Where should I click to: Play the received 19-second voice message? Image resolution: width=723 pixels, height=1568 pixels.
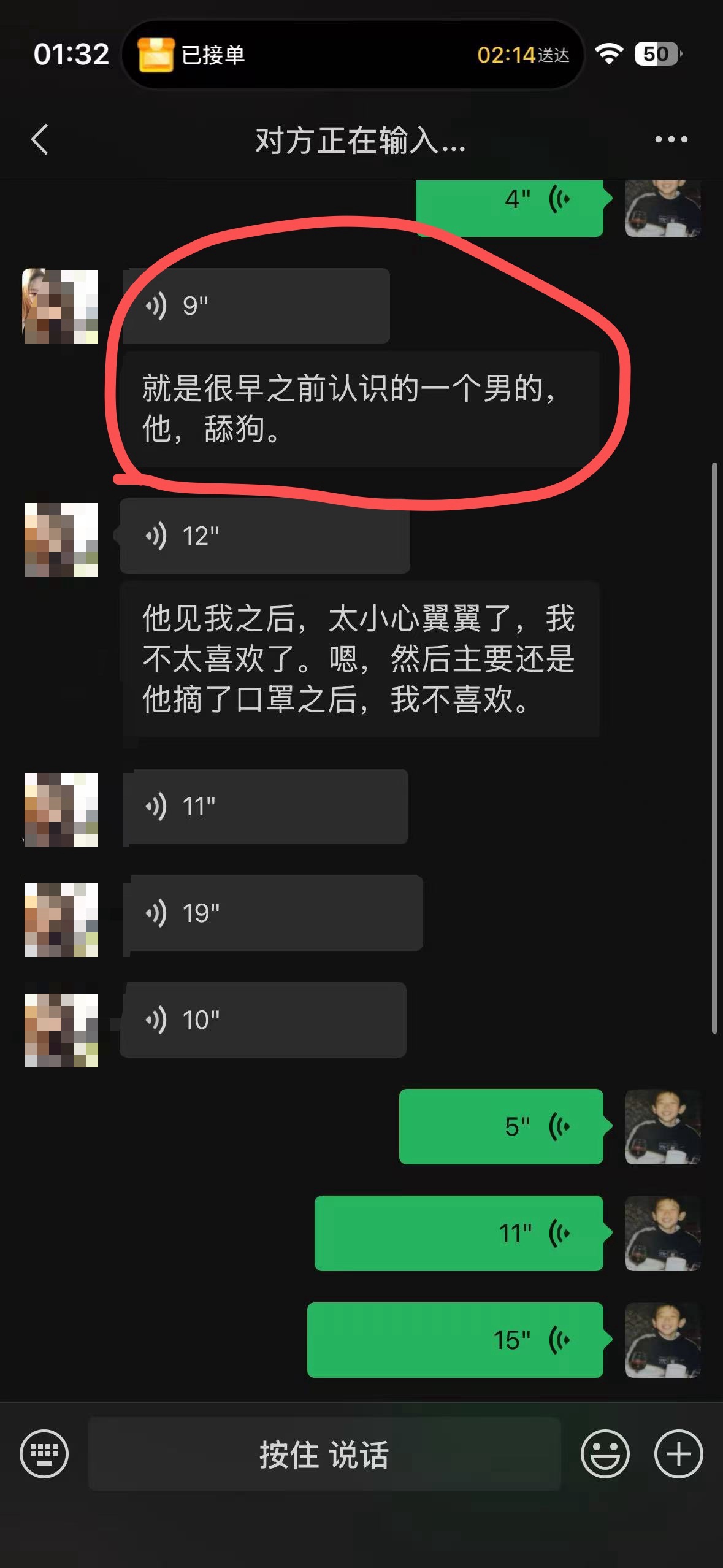[272, 913]
